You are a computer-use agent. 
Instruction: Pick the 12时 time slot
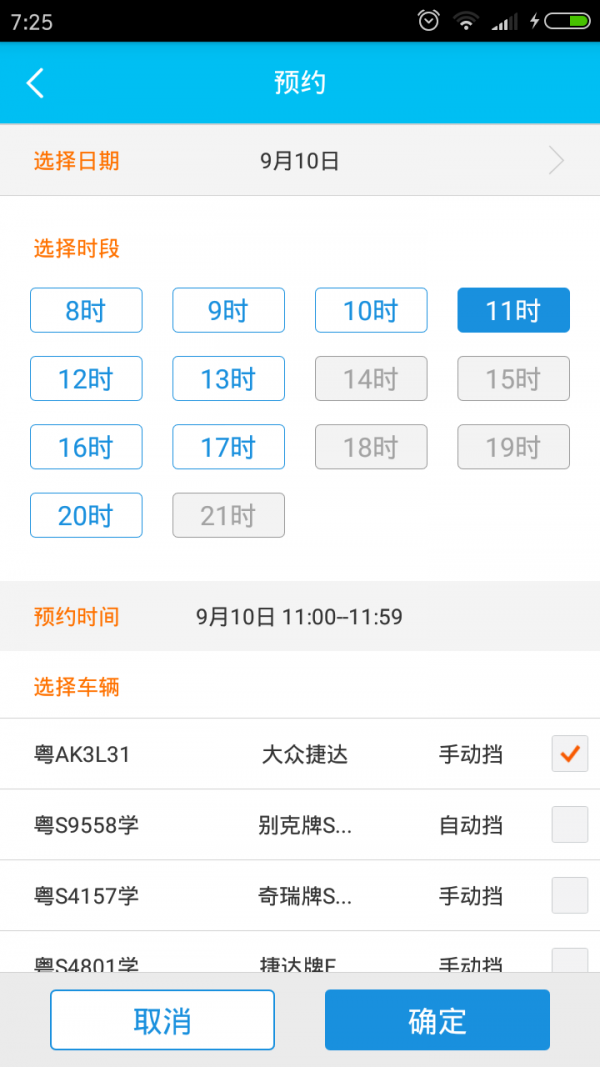point(86,378)
